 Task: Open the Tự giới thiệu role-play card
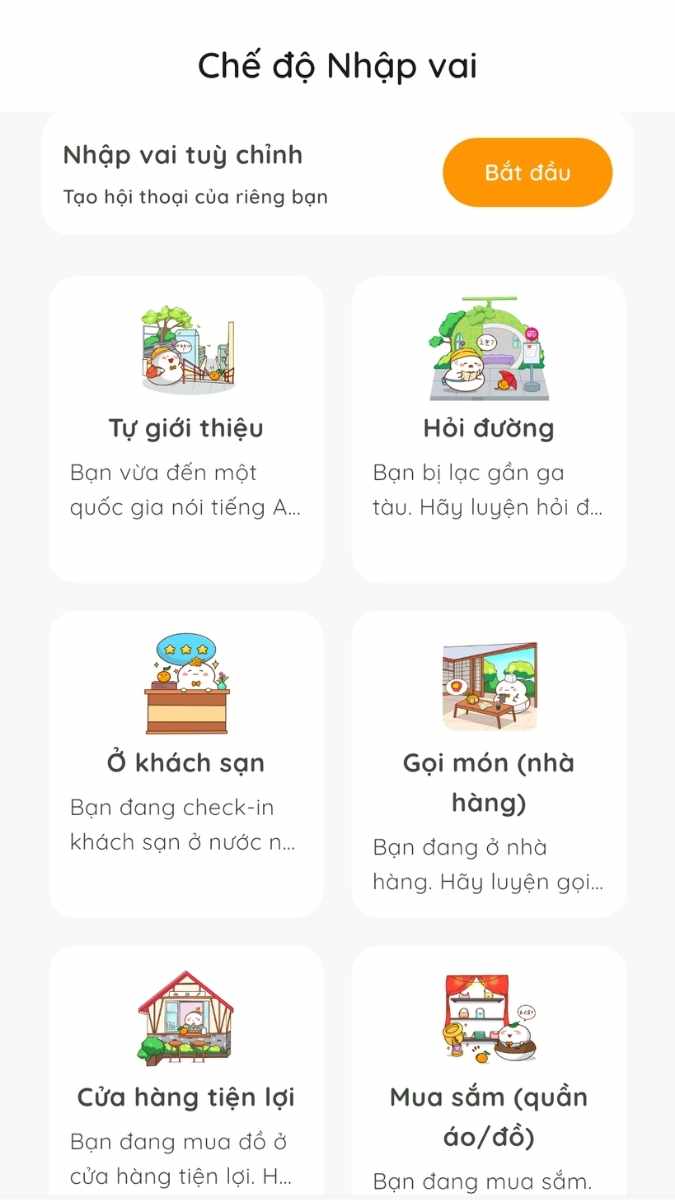tap(186, 430)
